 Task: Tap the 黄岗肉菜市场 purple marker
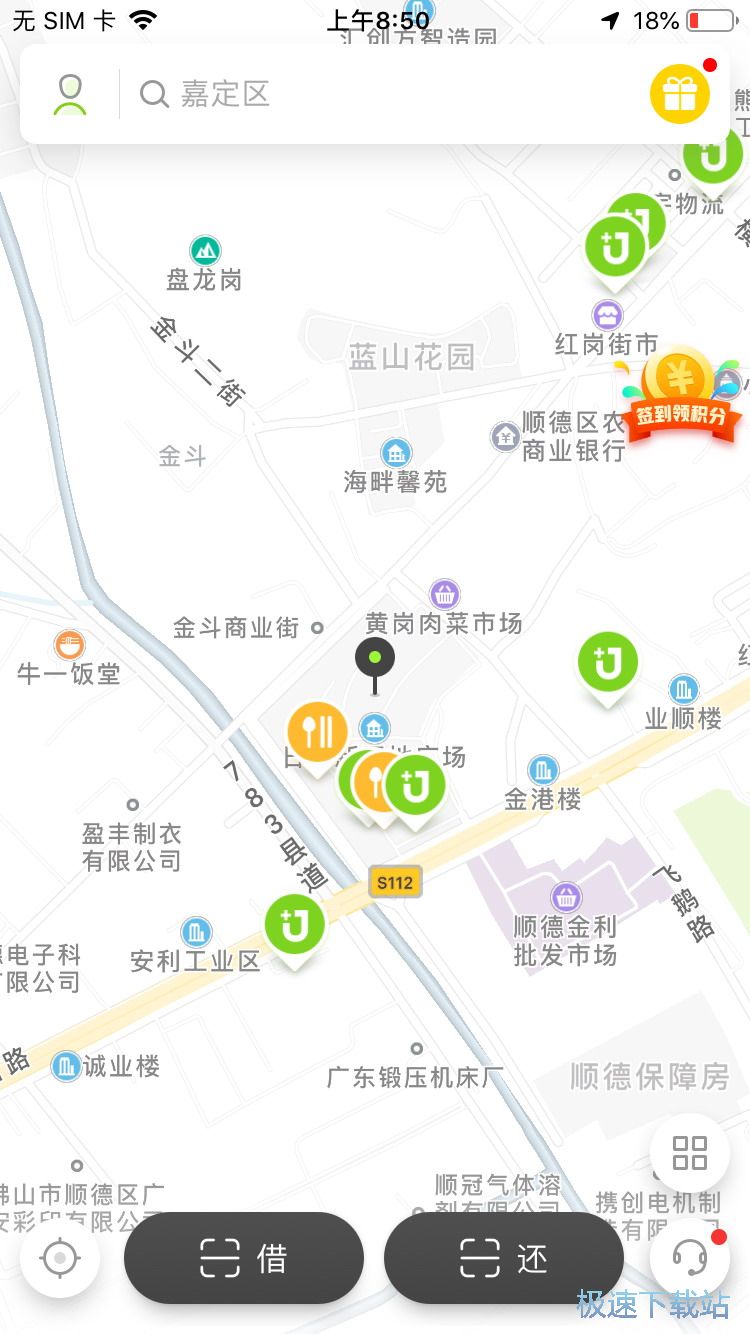click(443, 593)
